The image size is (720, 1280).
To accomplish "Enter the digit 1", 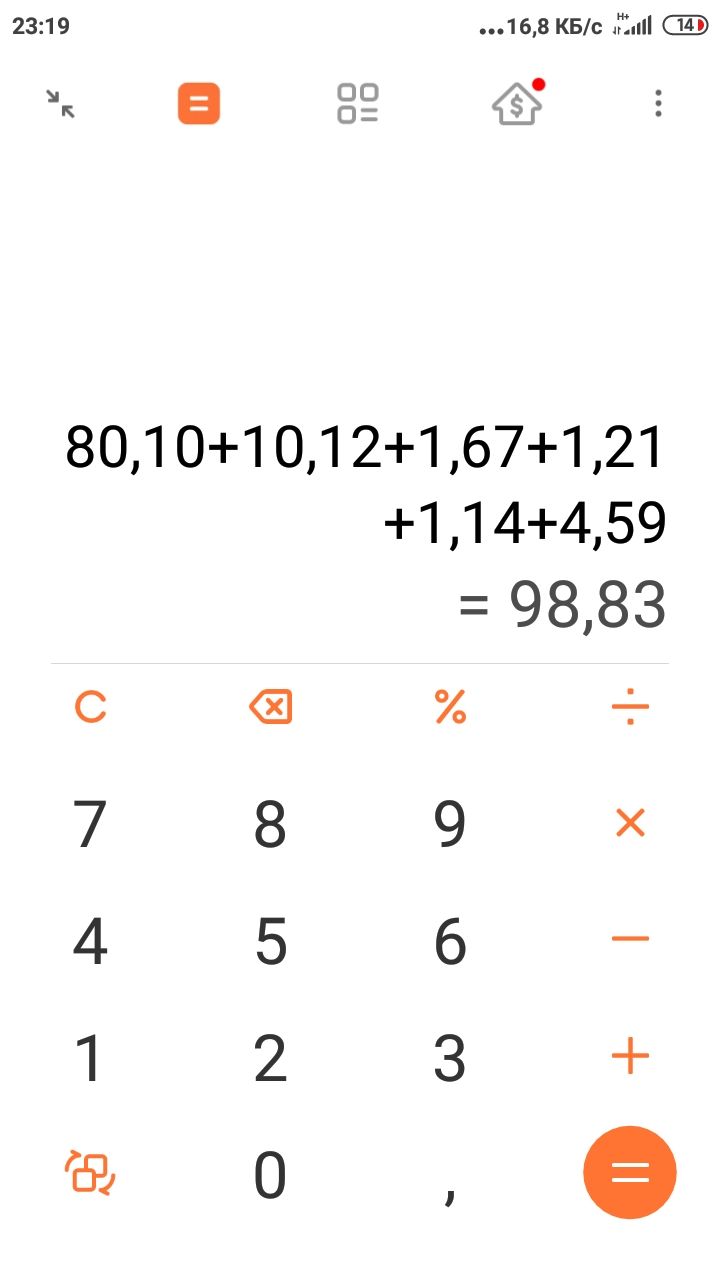I will tap(90, 1058).
